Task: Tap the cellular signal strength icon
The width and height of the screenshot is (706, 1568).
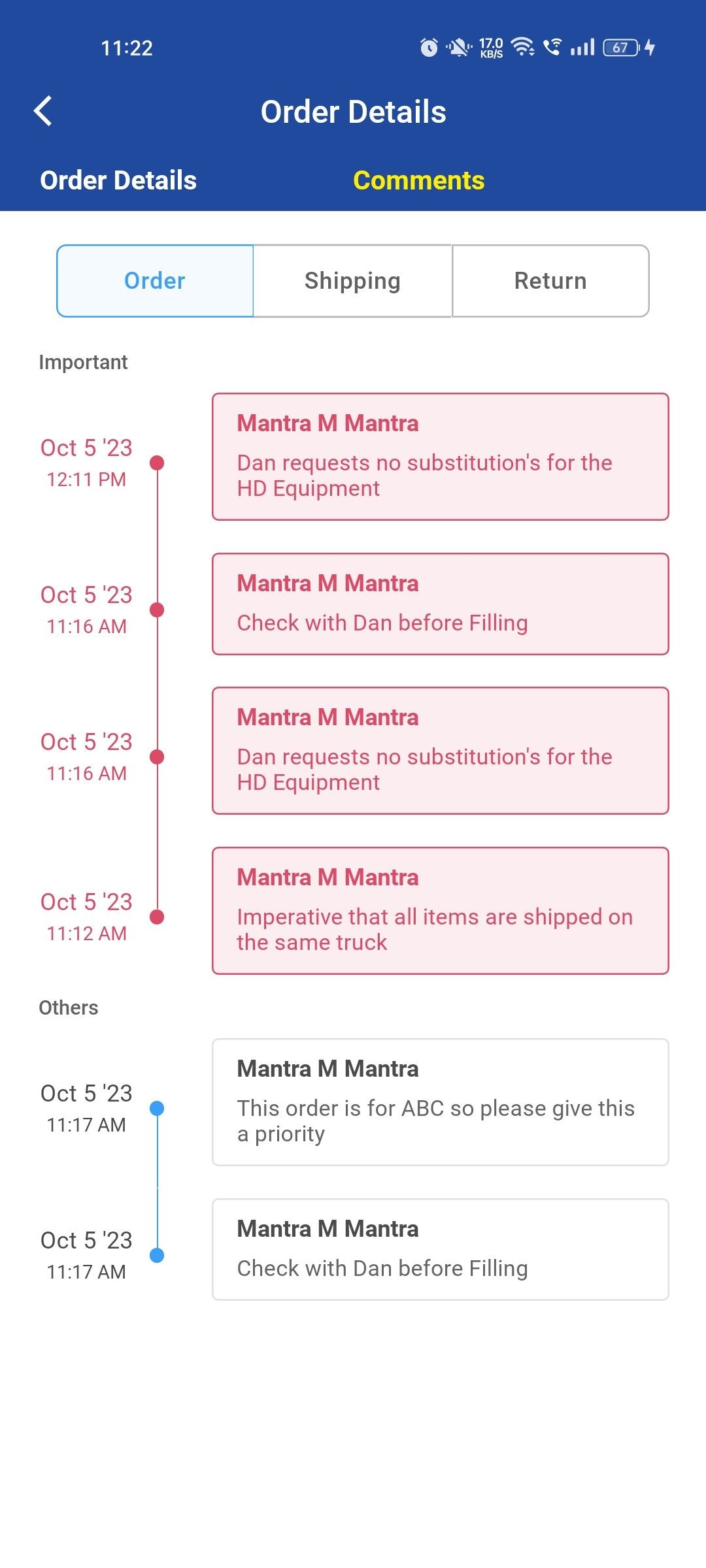Action: [x=582, y=47]
